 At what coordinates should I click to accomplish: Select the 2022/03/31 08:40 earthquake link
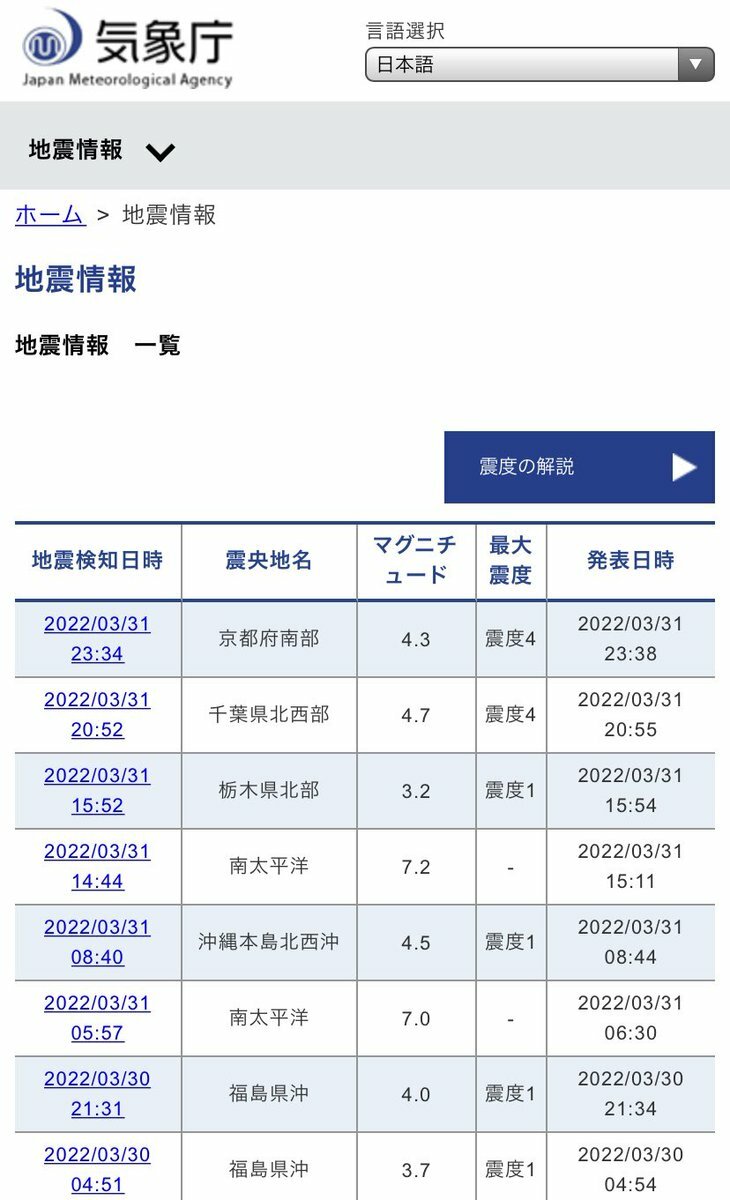pyautogui.click(x=97, y=942)
